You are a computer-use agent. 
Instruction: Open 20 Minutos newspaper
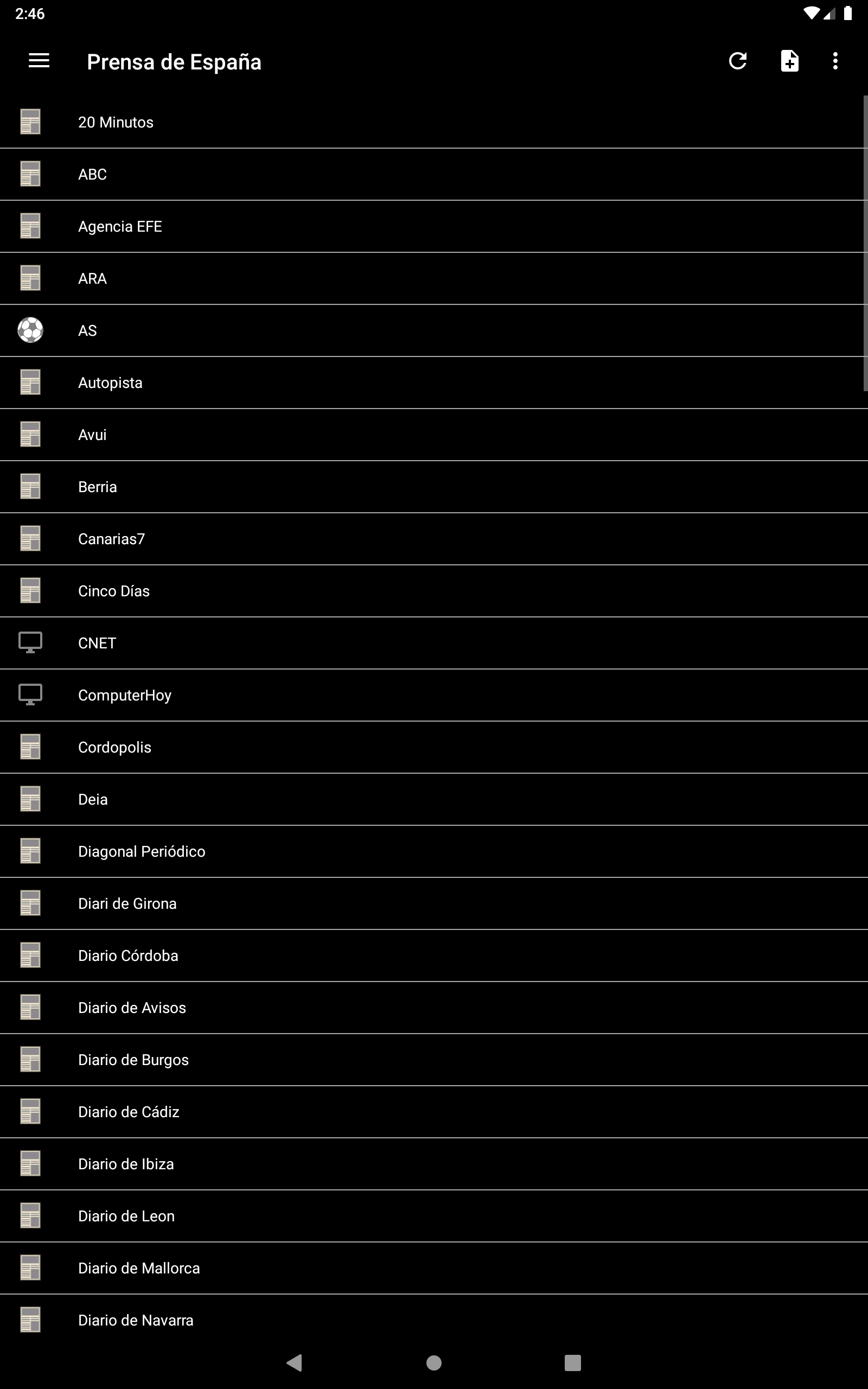click(x=434, y=122)
